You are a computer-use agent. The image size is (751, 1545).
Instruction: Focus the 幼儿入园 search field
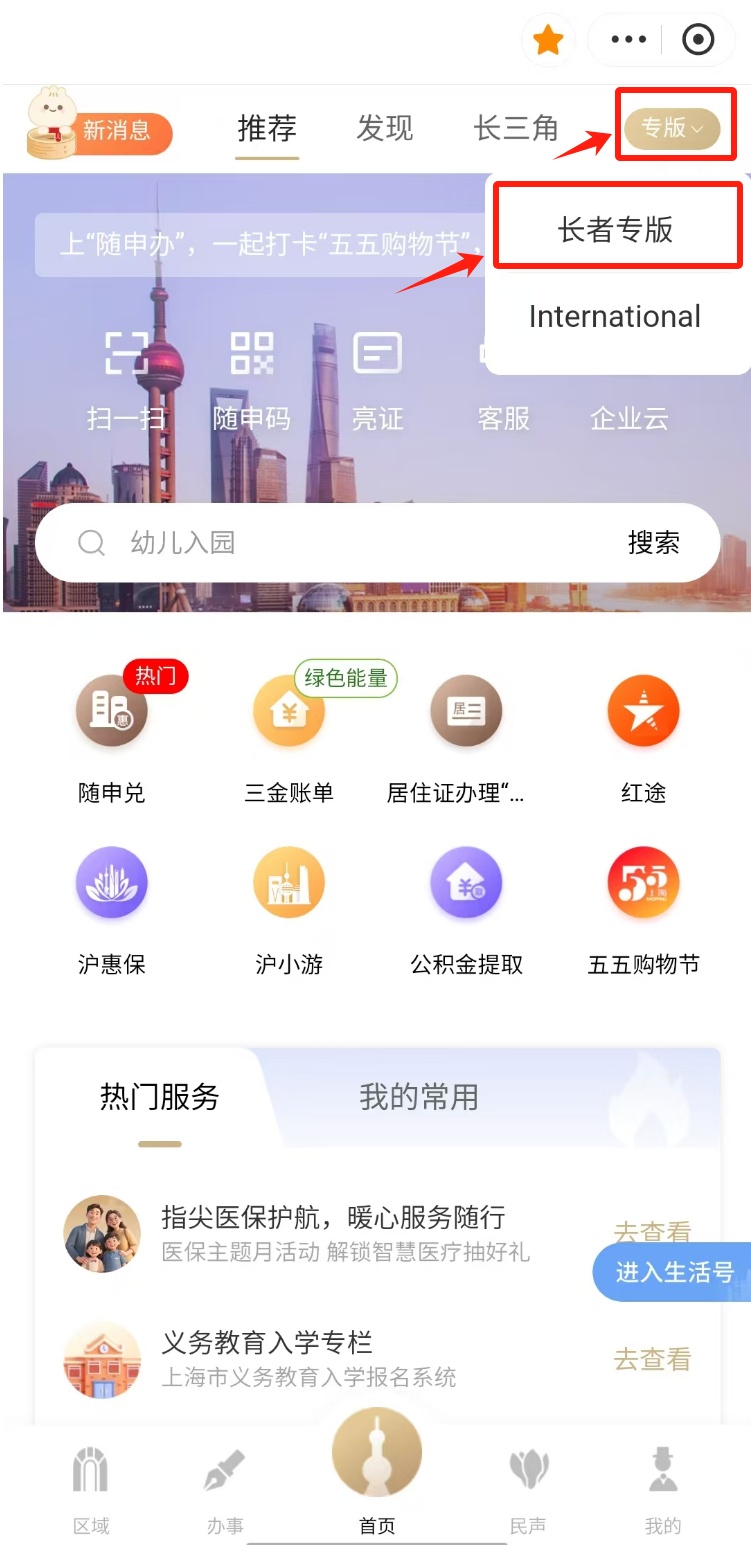coord(330,543)
